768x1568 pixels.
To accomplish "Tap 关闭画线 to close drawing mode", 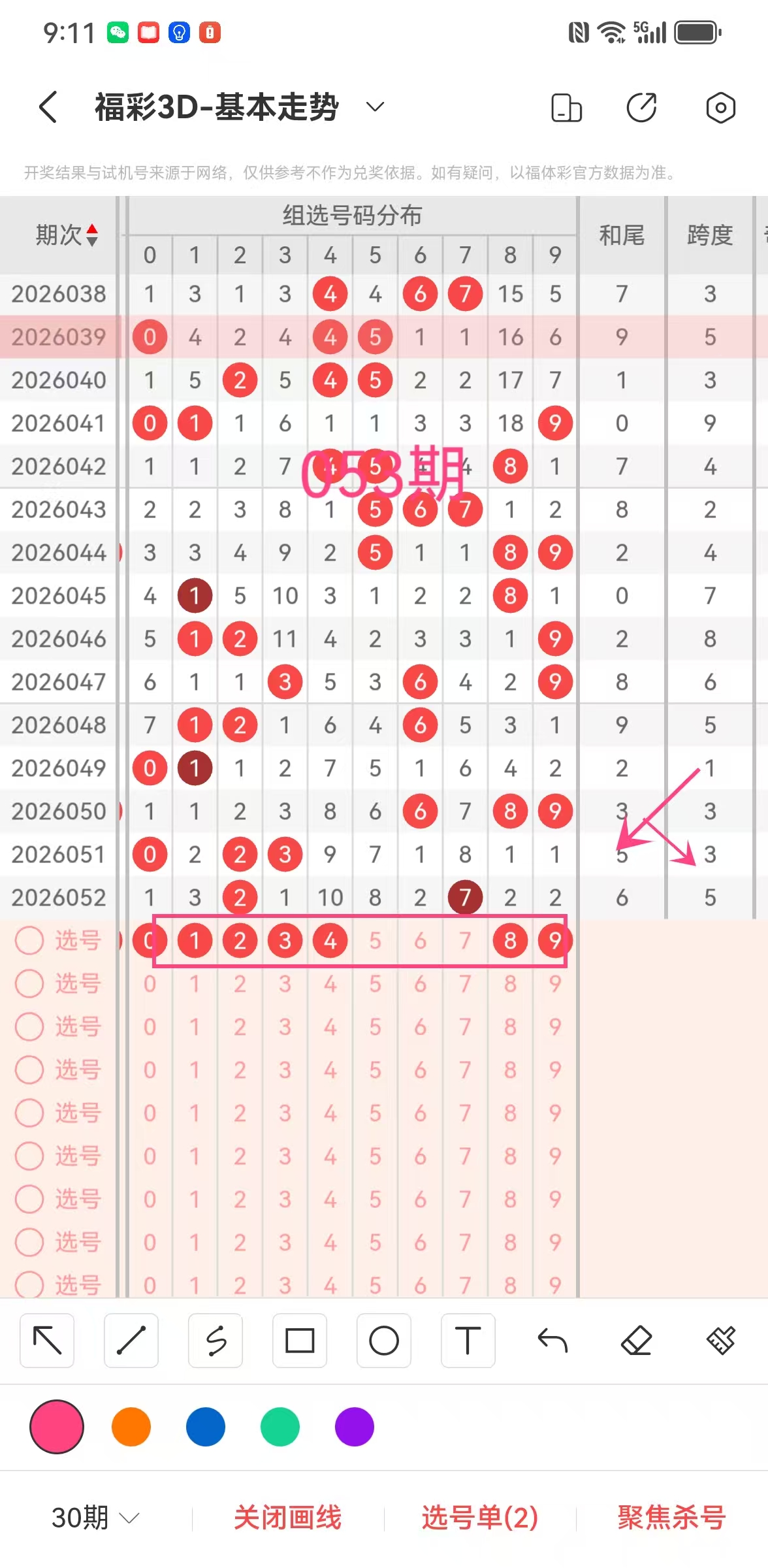I will tap(288, 1518).
